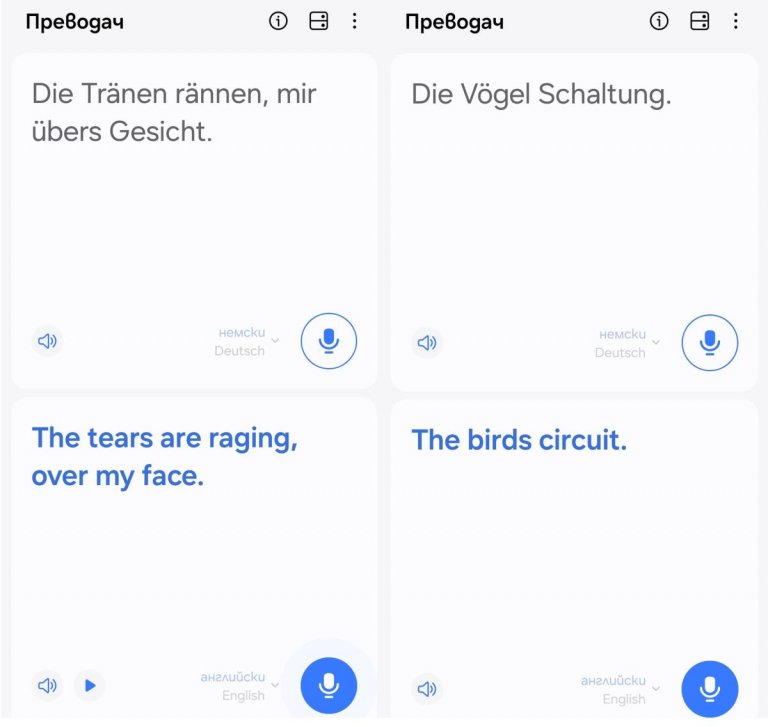This screenshot has height=727, width=768.
Task: Listen to 'The birds circuit' translation
Action: point(427,688)
